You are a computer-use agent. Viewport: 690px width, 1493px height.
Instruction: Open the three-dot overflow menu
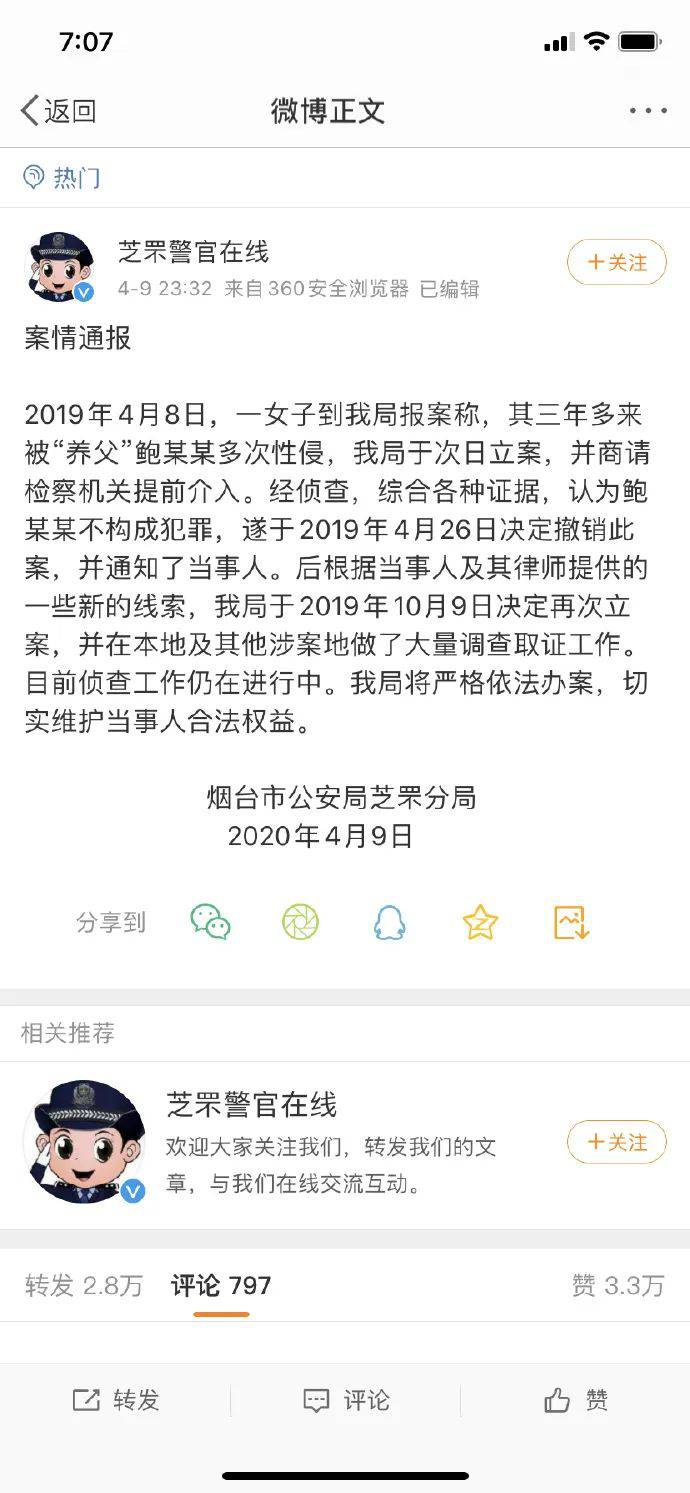[648, 111]
